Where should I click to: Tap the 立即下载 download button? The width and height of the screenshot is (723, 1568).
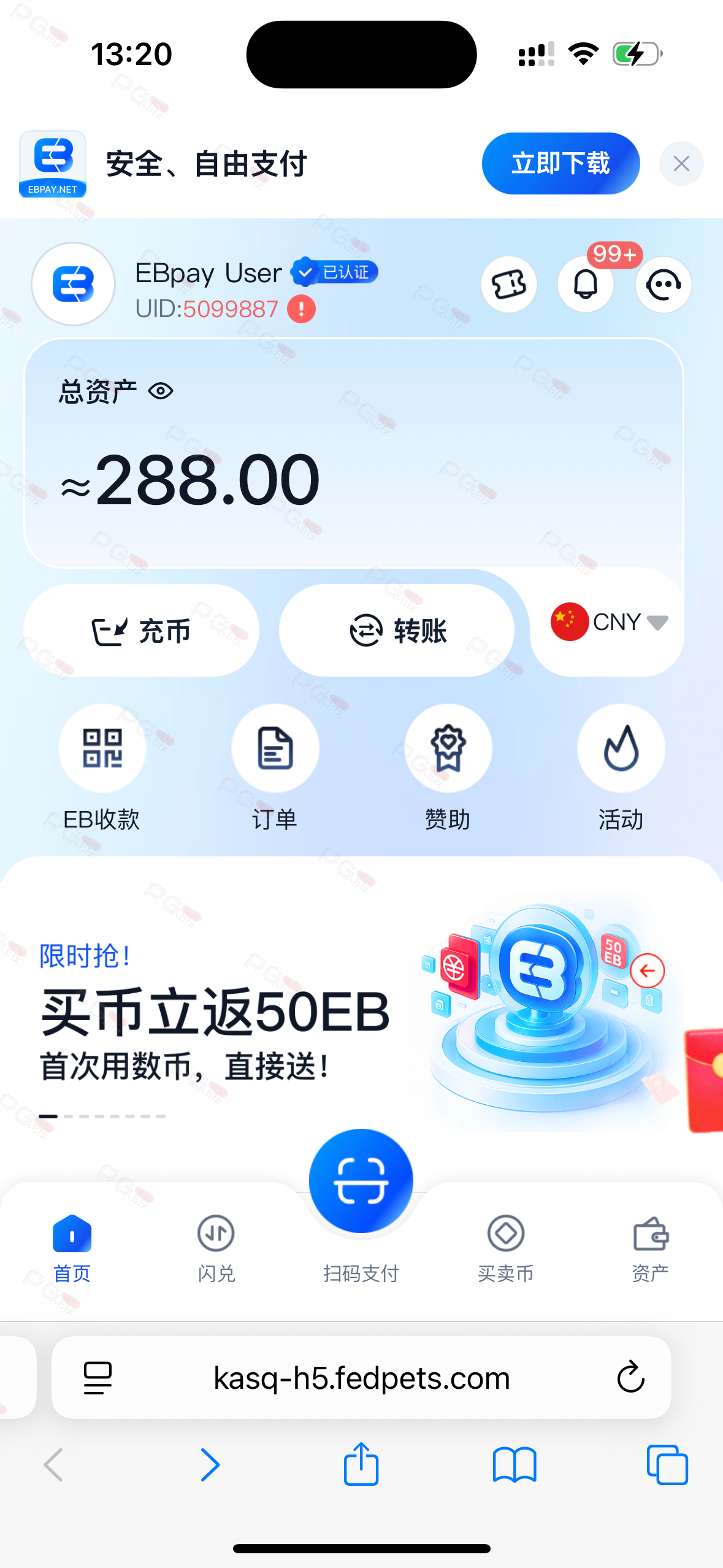point(560,164)
